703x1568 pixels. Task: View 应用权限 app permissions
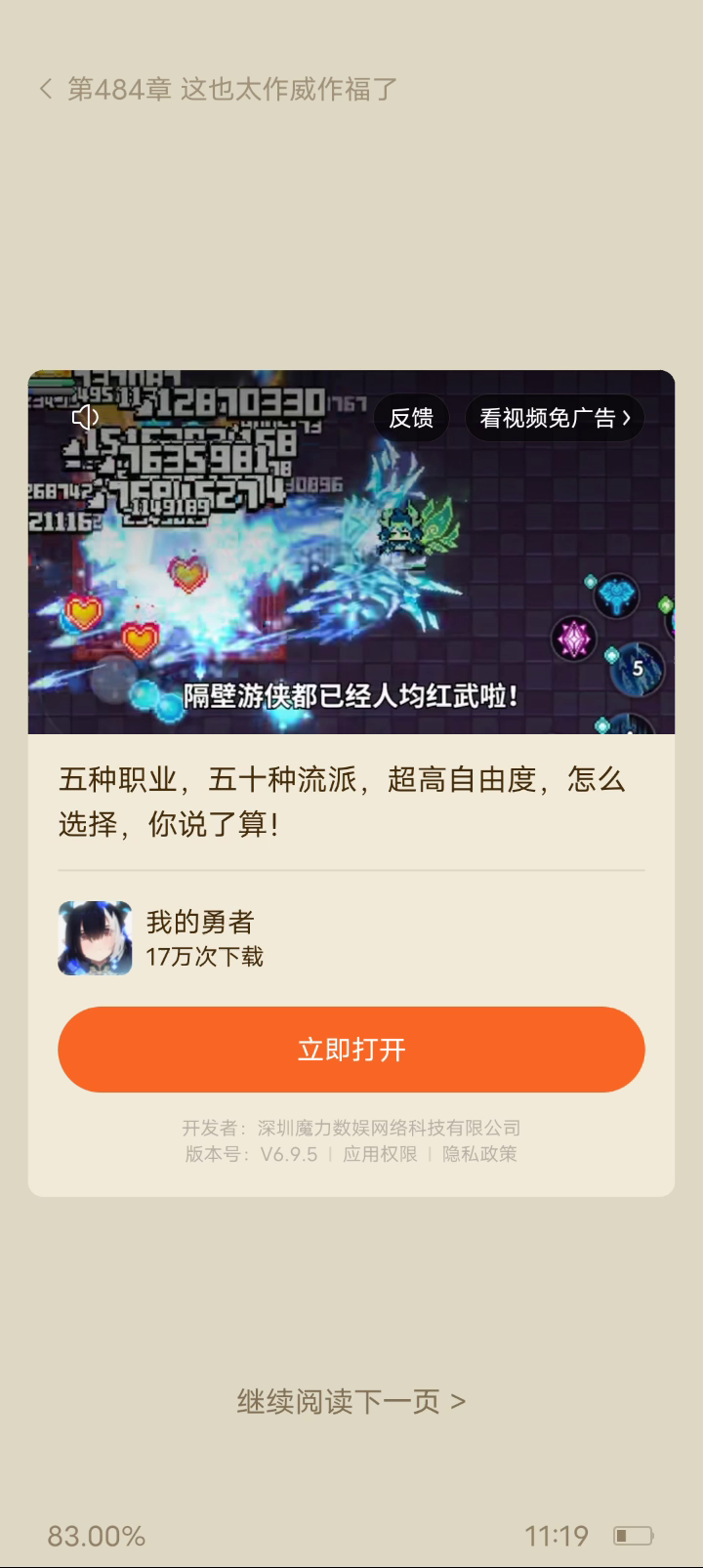coord(380,1154)
